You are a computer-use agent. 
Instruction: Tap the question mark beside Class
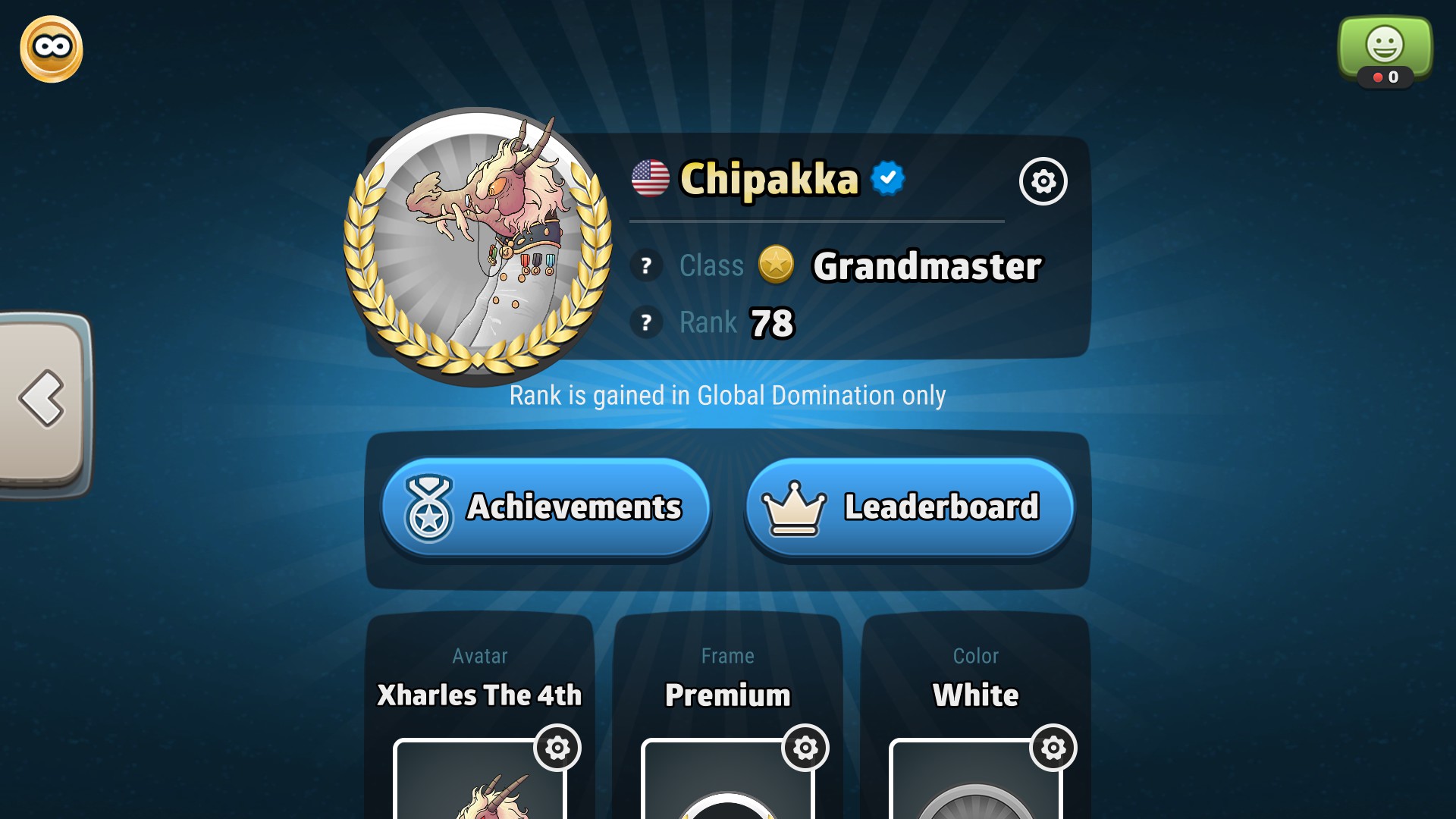(x=646, y=266)
